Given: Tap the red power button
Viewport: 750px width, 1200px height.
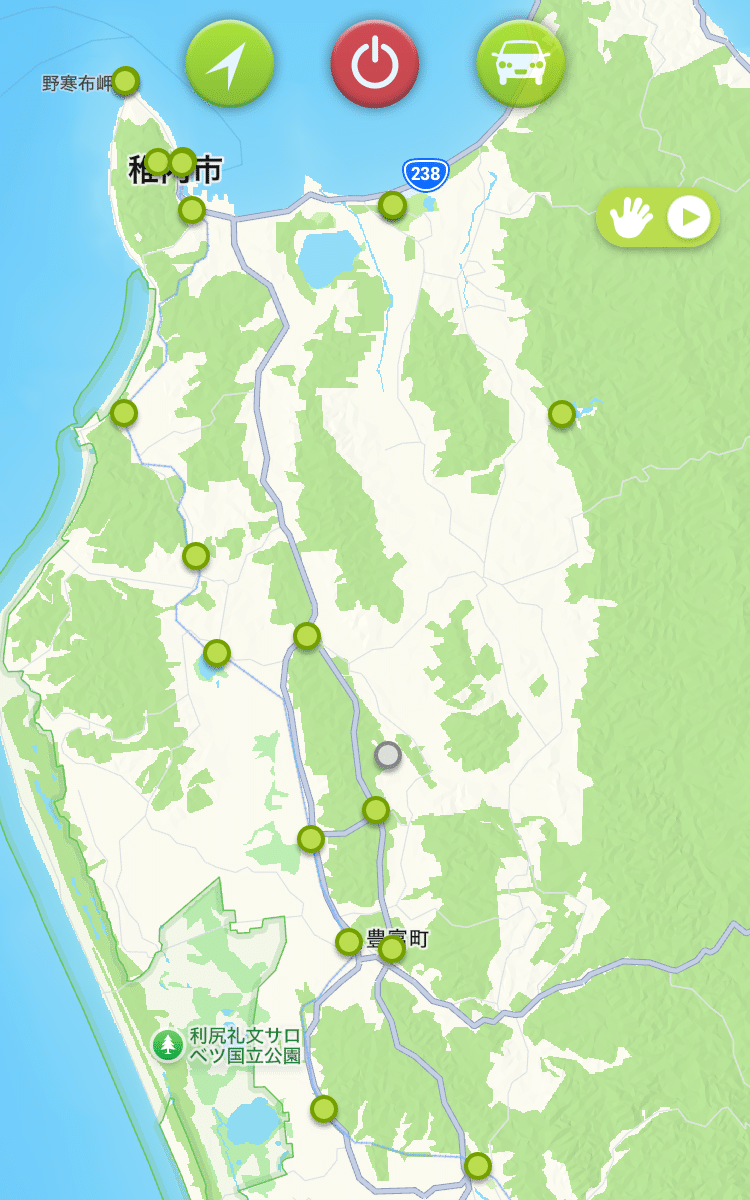Looking at the screenshot, I should tap(375, 63).
